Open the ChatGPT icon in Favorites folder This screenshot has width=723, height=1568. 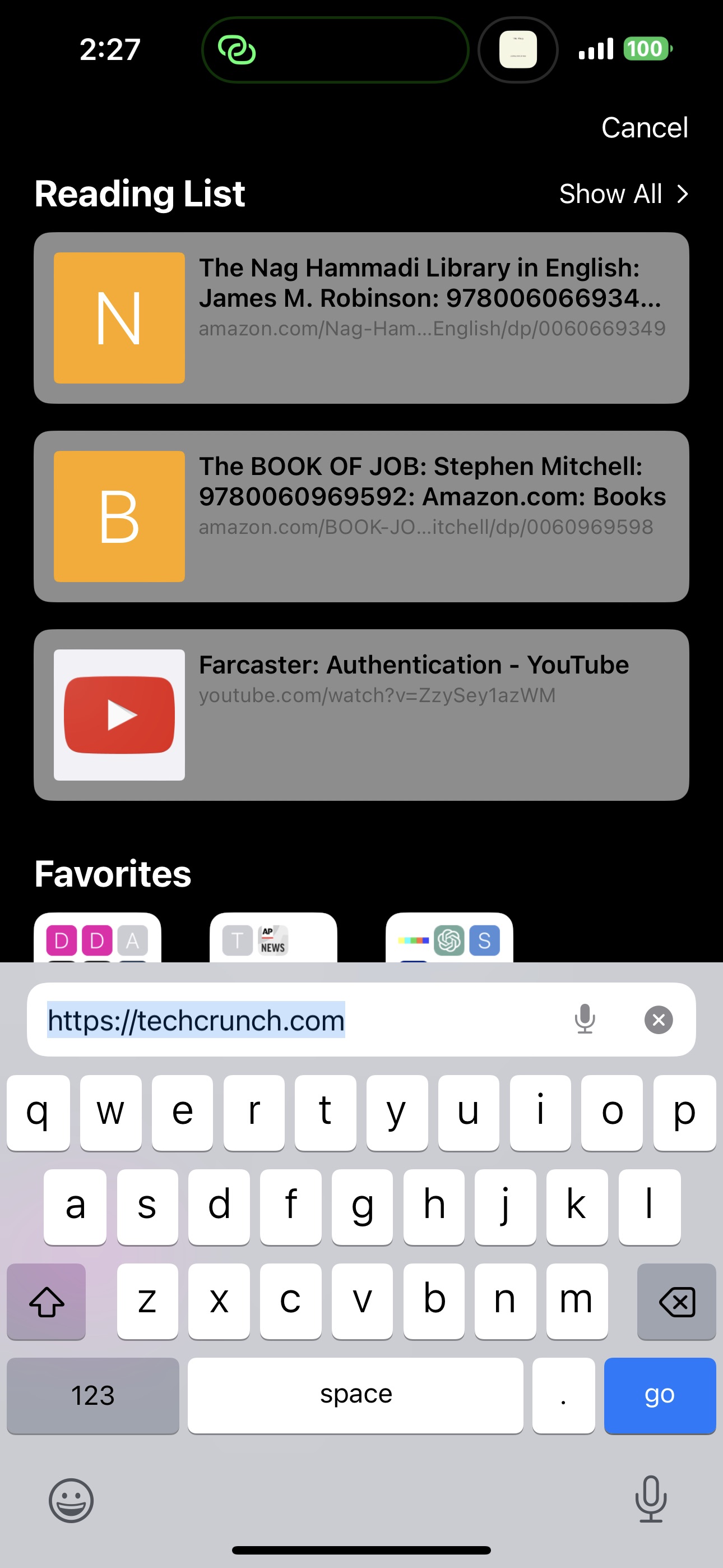(x=448, y=940)
